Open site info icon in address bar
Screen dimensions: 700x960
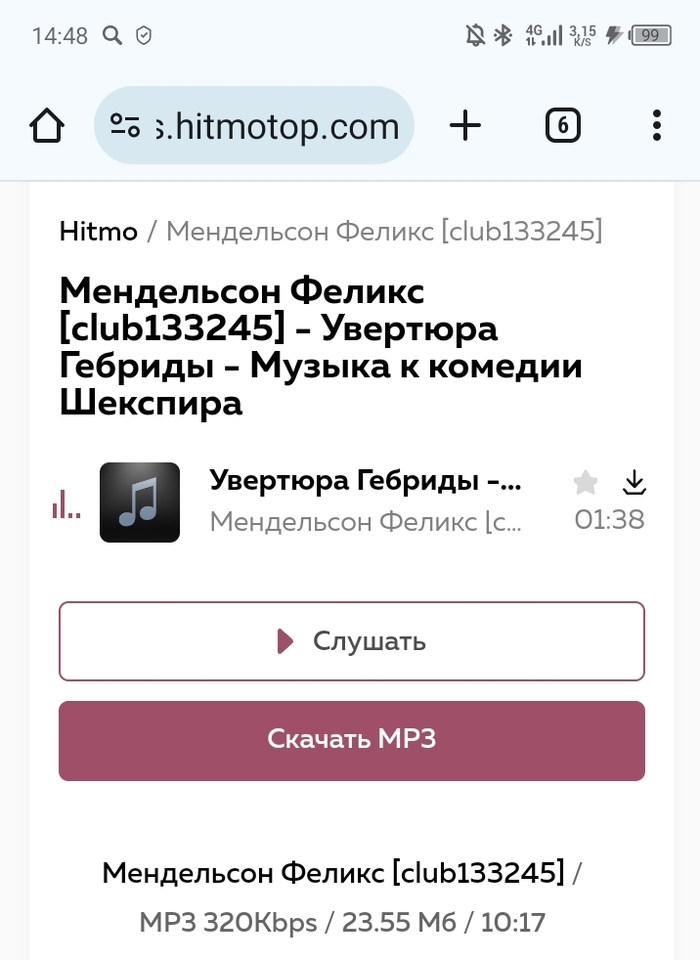click(x=125, y=126)
